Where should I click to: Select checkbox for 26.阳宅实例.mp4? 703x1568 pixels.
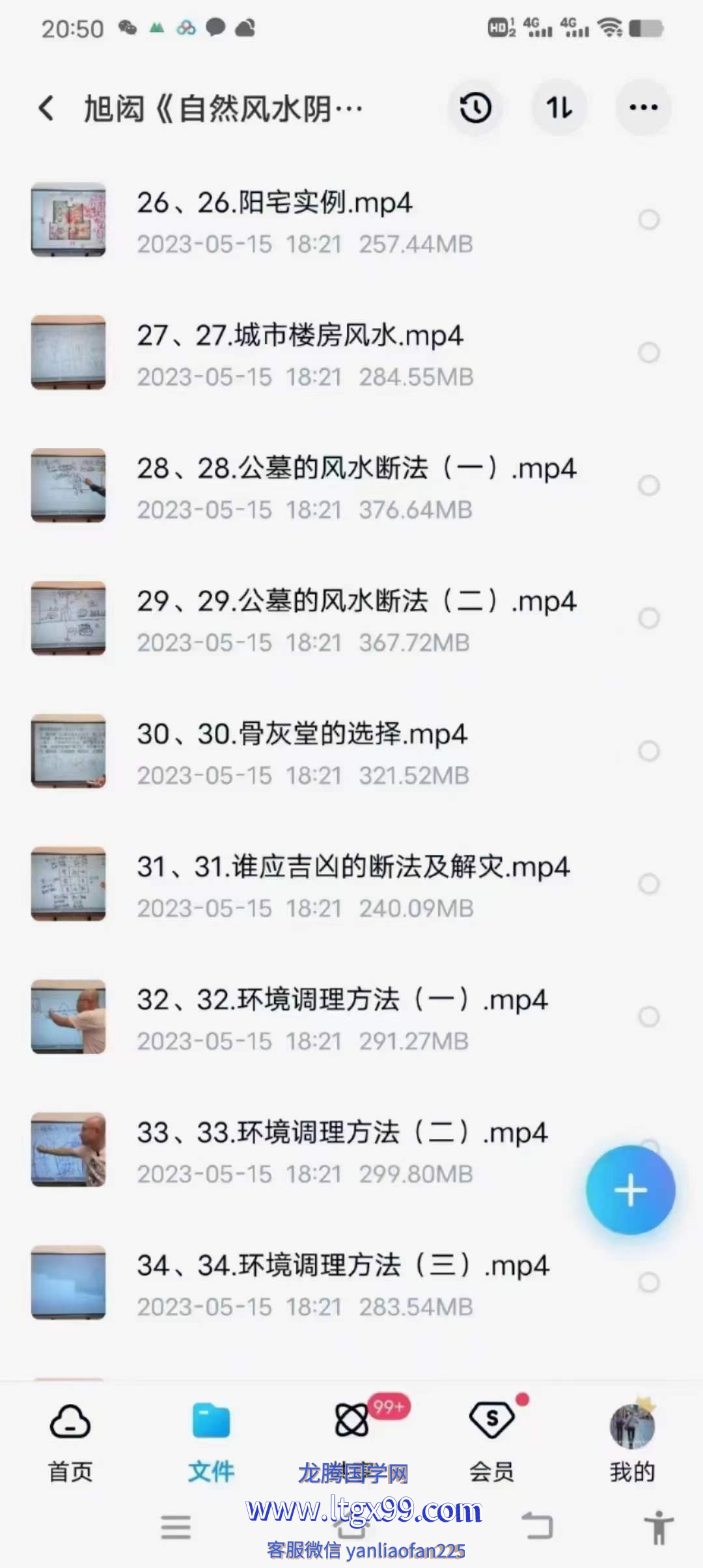coord(648,219)
